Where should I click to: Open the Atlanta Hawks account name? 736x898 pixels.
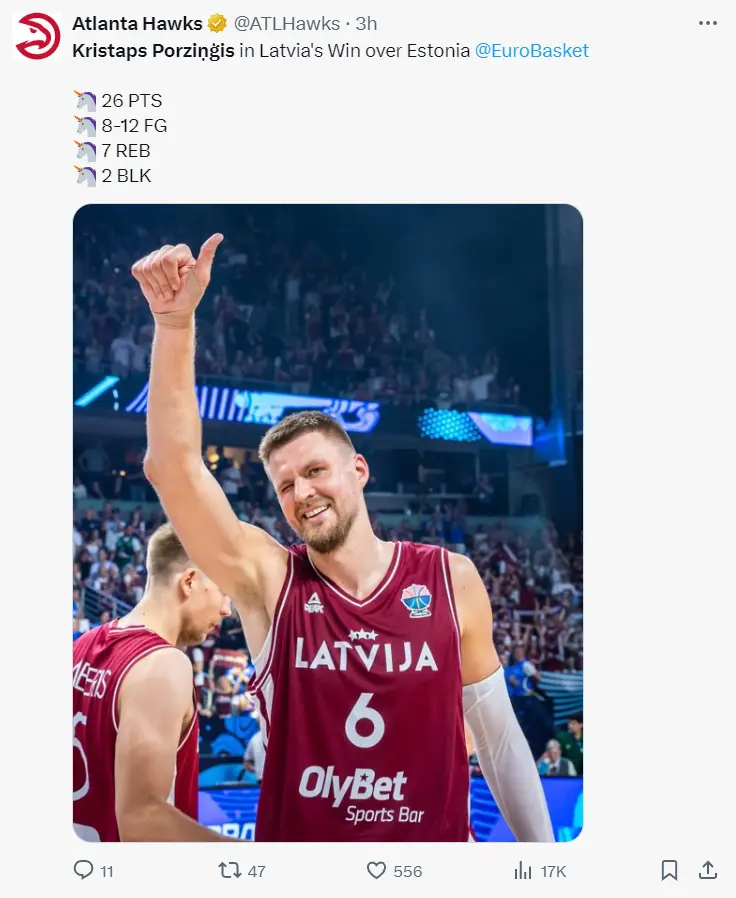[x=137, y=23]
